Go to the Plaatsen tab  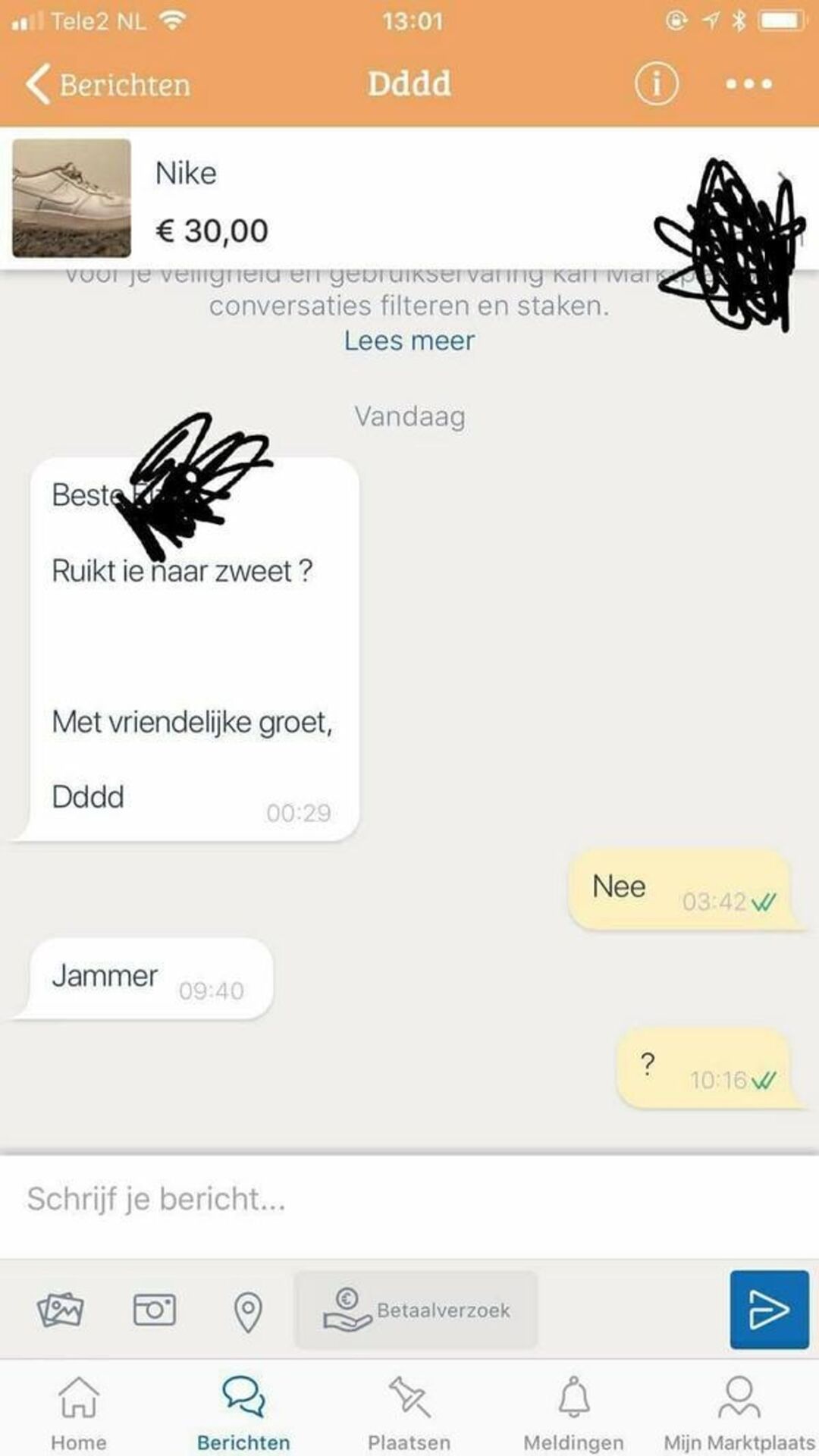[x=409, y=1410]
